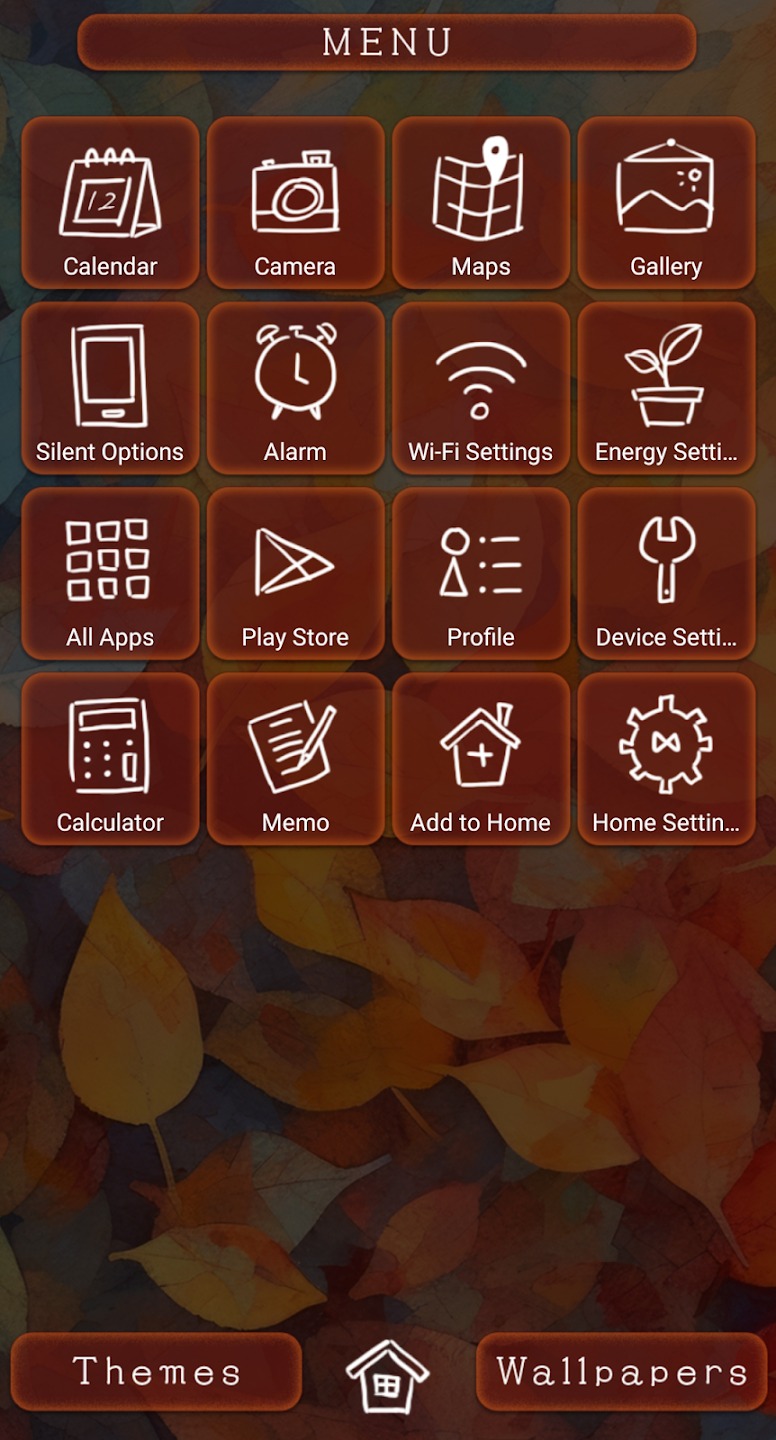Launch the Camera

pyautogui.click(x=295, y=203)
